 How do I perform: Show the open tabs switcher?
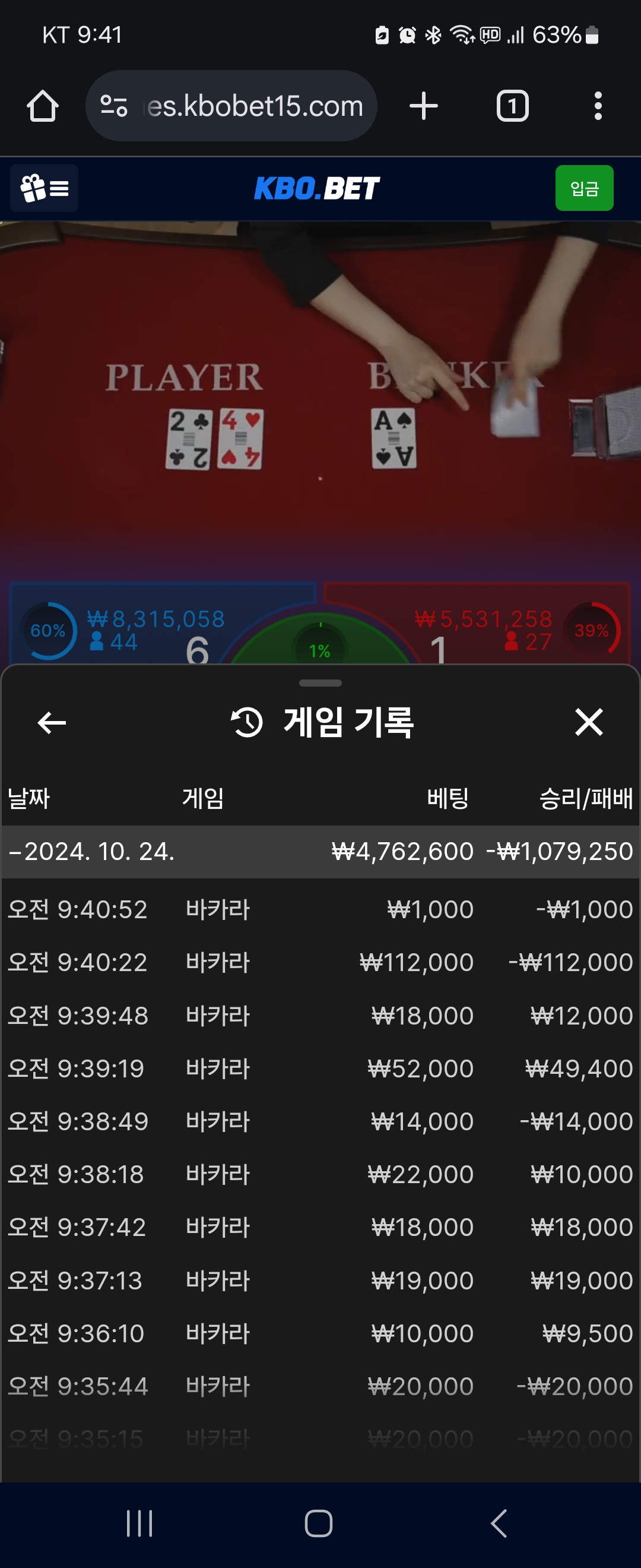(x=512, y=106)
